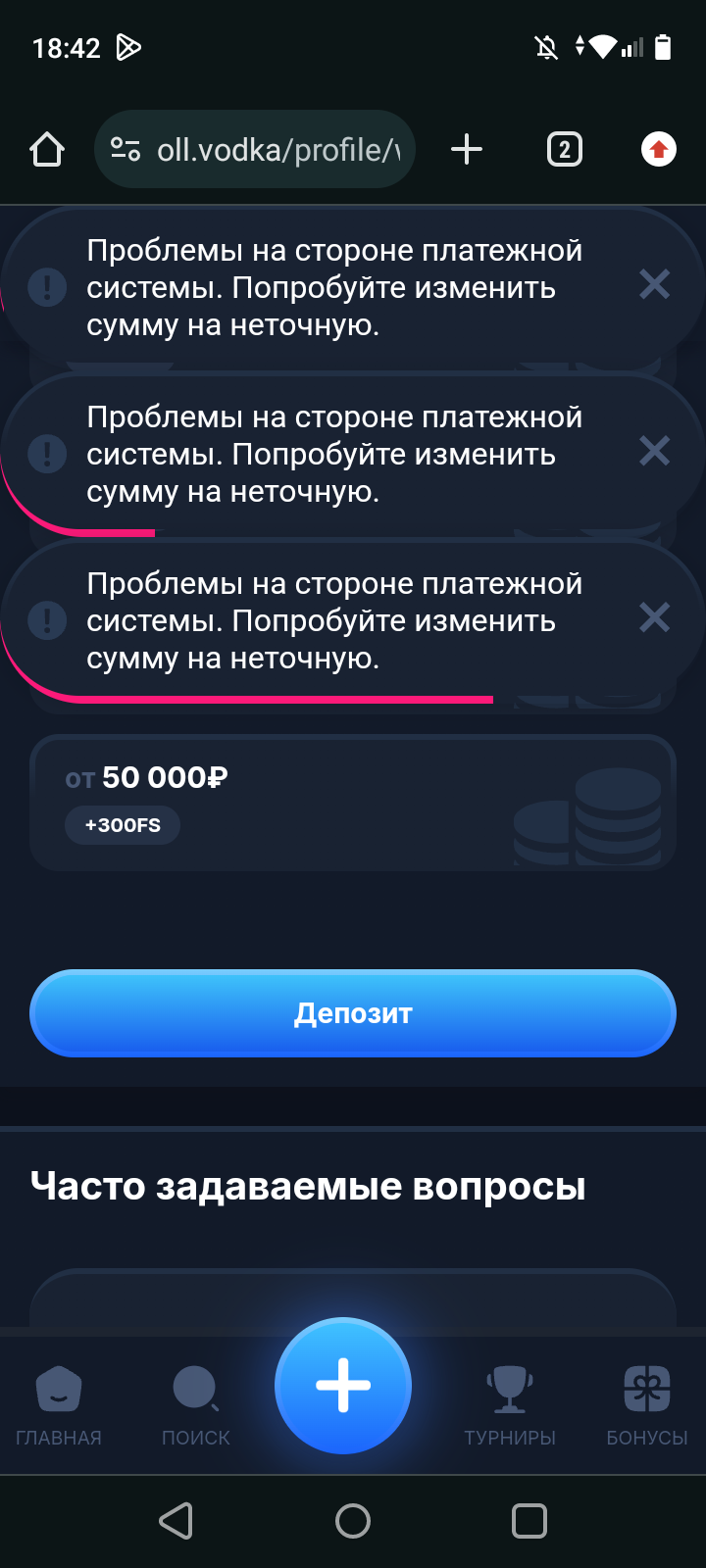
Task: Tap the red browser update icon
Action: click(x=658, y=150)
